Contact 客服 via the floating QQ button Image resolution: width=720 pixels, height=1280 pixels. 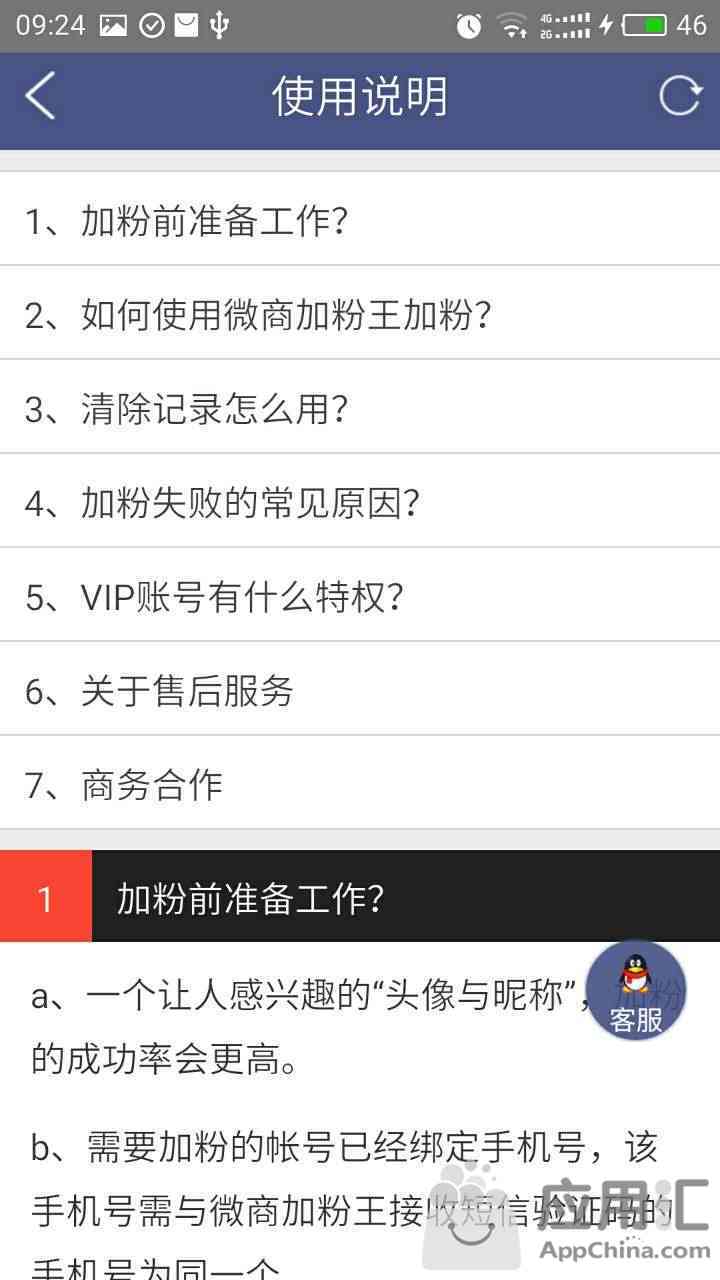pos(636,991)
